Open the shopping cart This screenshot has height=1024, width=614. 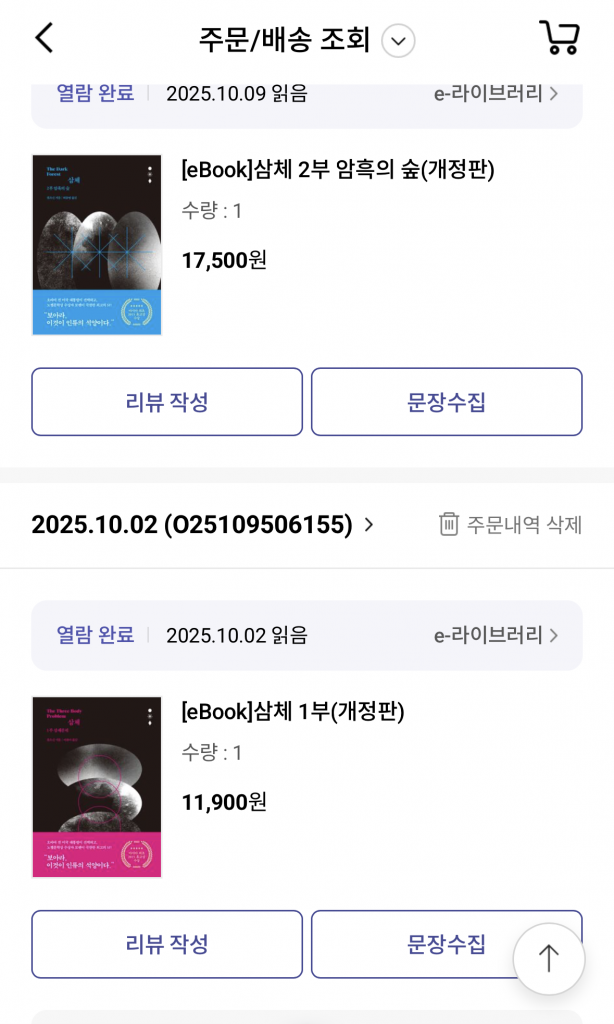coord(559,38)
